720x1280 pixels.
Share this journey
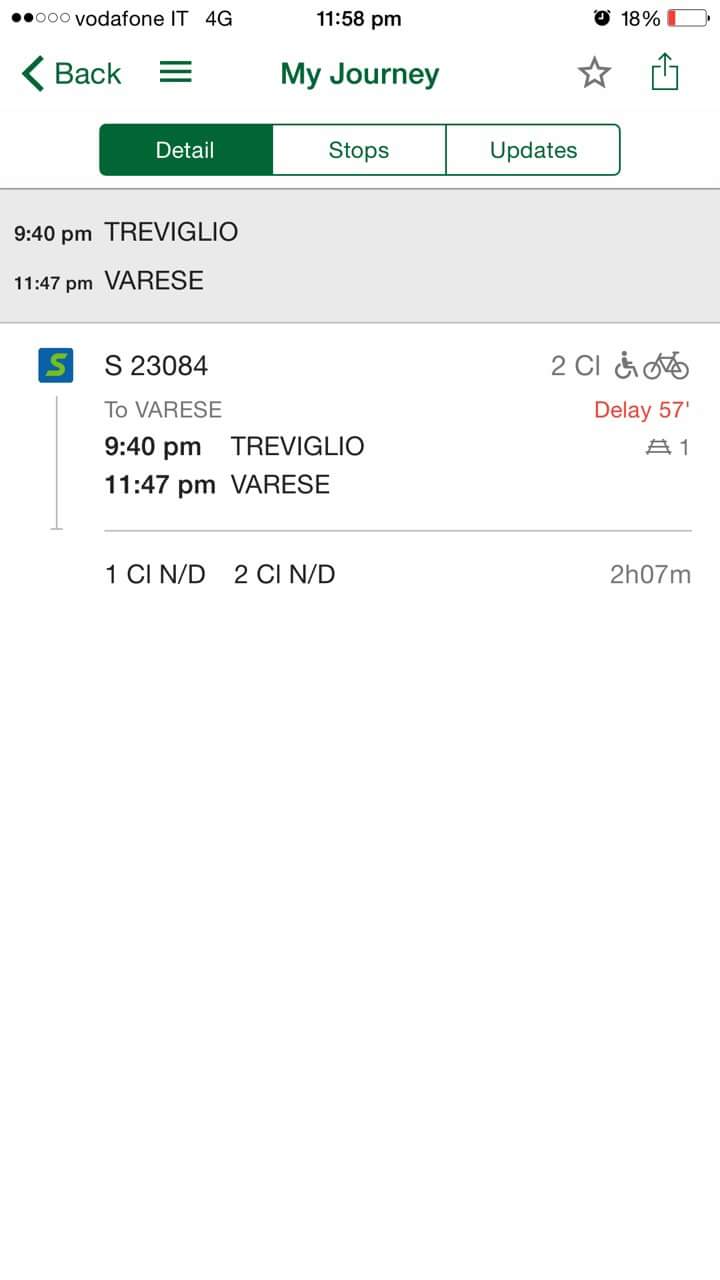point(665,72)
